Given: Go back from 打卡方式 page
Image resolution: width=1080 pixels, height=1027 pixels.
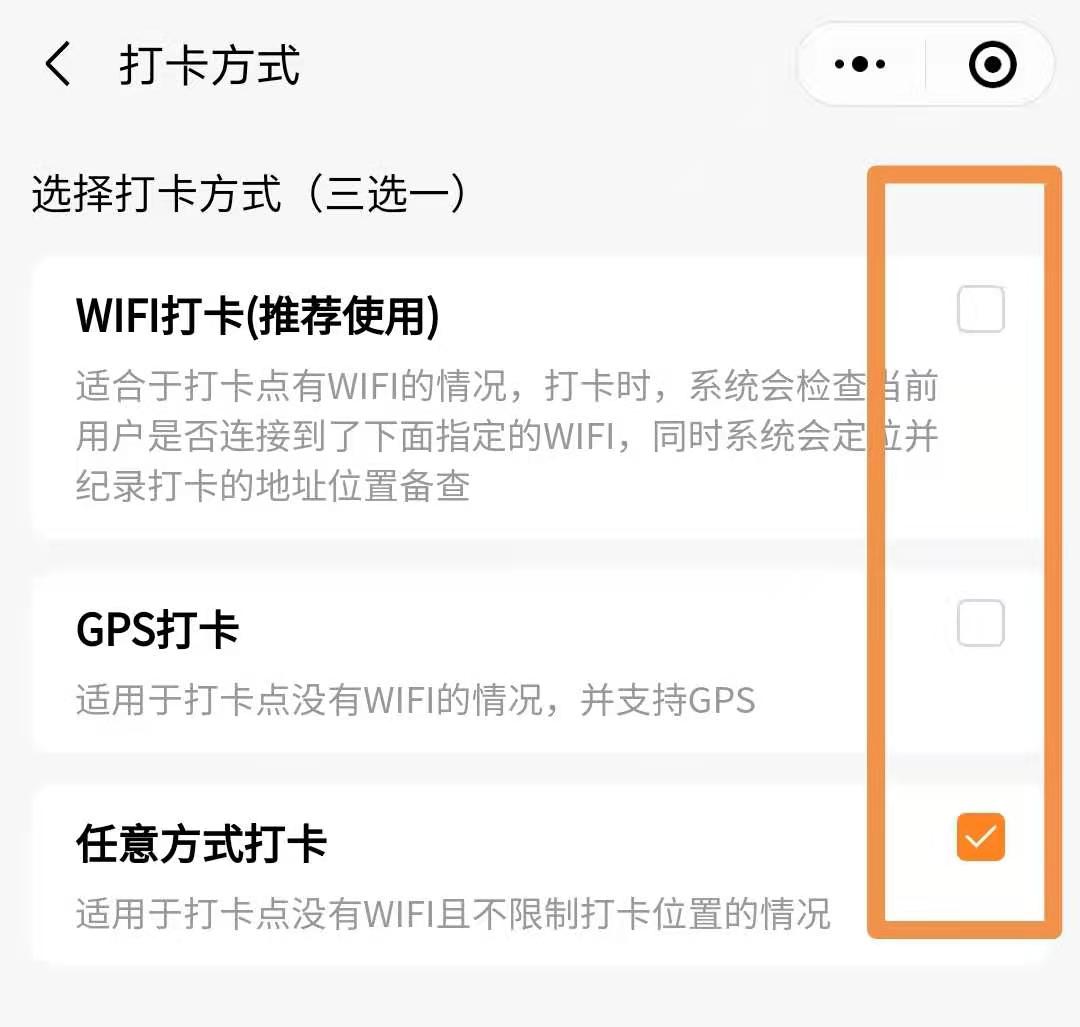Looking at the screenshot, I should pos(58,66).
